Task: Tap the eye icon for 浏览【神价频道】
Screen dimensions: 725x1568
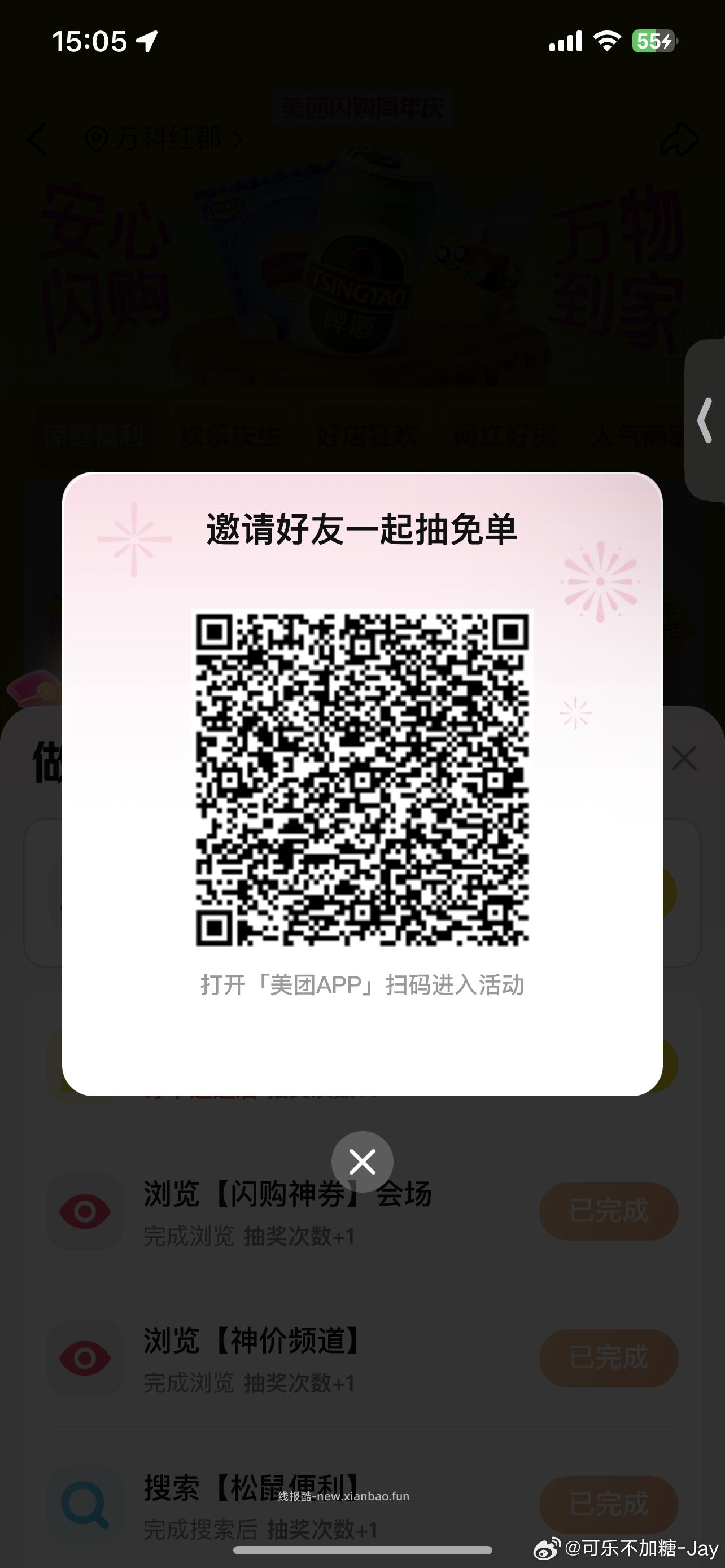Action: 86,1357
